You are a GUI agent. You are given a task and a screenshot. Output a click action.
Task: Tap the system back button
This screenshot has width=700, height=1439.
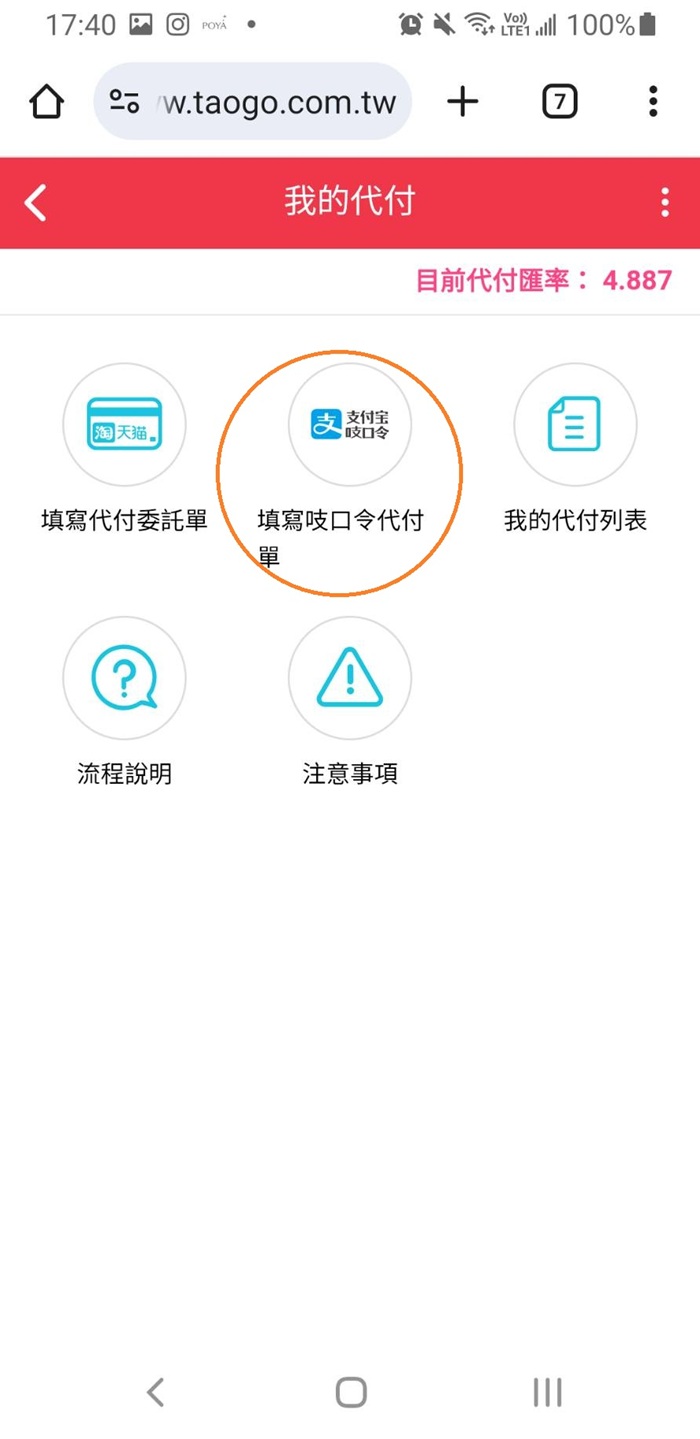155,1391
